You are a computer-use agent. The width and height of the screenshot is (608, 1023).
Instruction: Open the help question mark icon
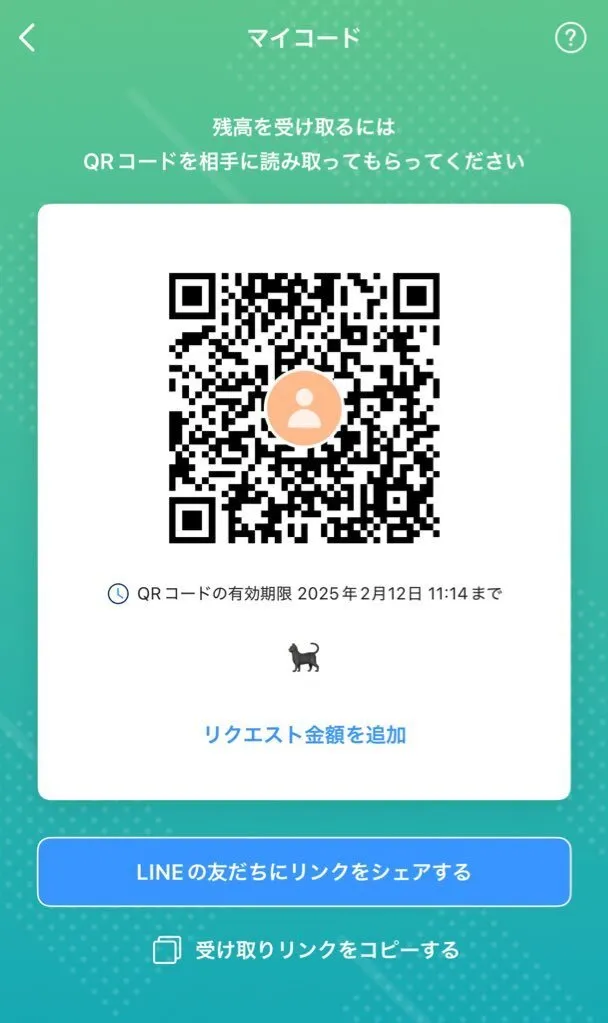click(x=569, y=39)
